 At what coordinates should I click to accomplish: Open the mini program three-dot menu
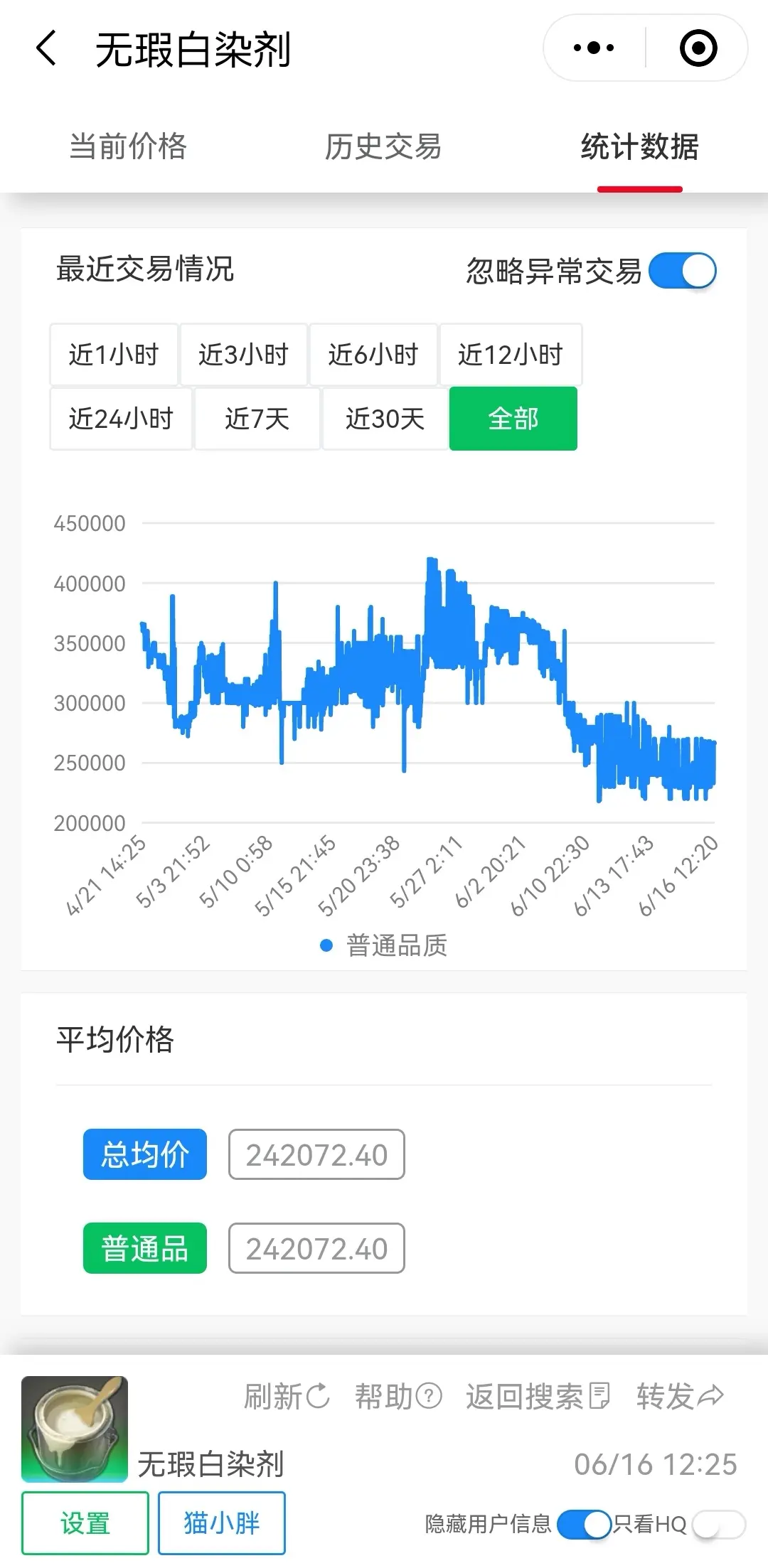tap(594, 48)
